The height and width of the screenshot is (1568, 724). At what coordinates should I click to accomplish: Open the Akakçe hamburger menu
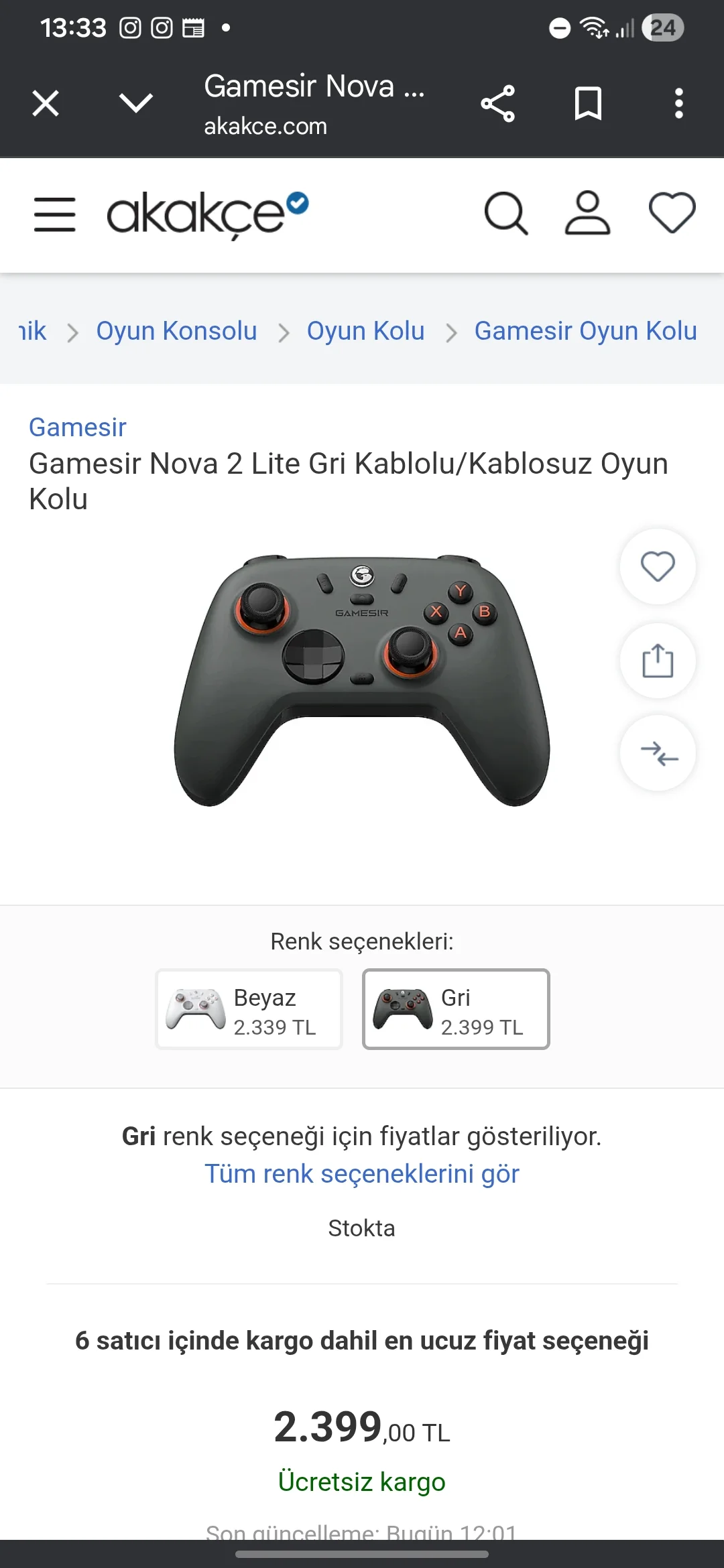click(x=55, y=214)
